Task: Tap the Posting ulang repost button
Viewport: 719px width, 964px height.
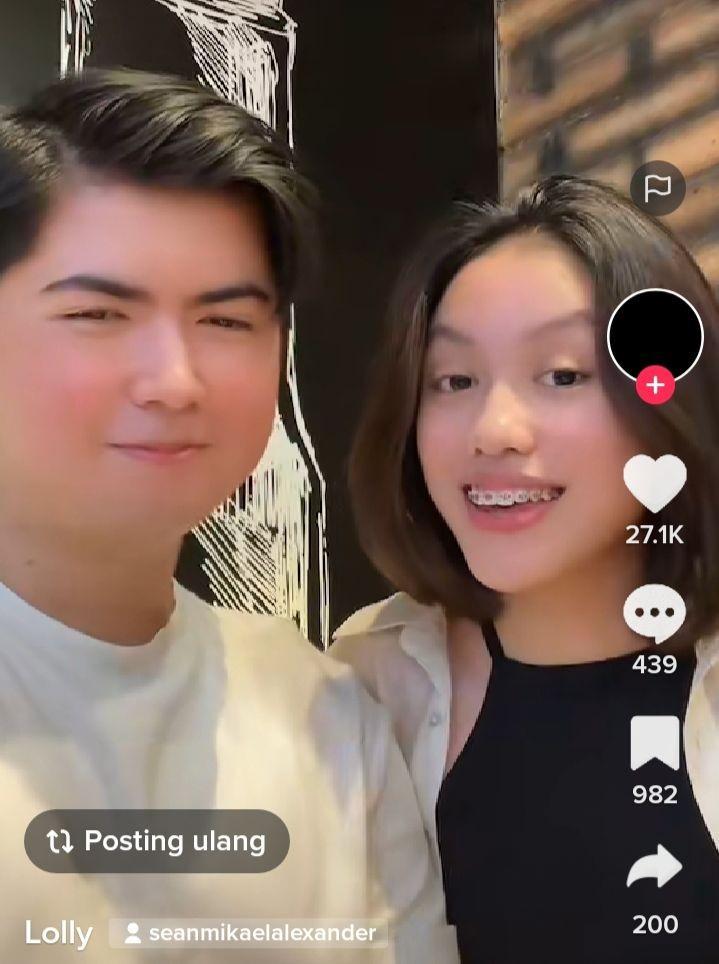Action: [157, 841]
